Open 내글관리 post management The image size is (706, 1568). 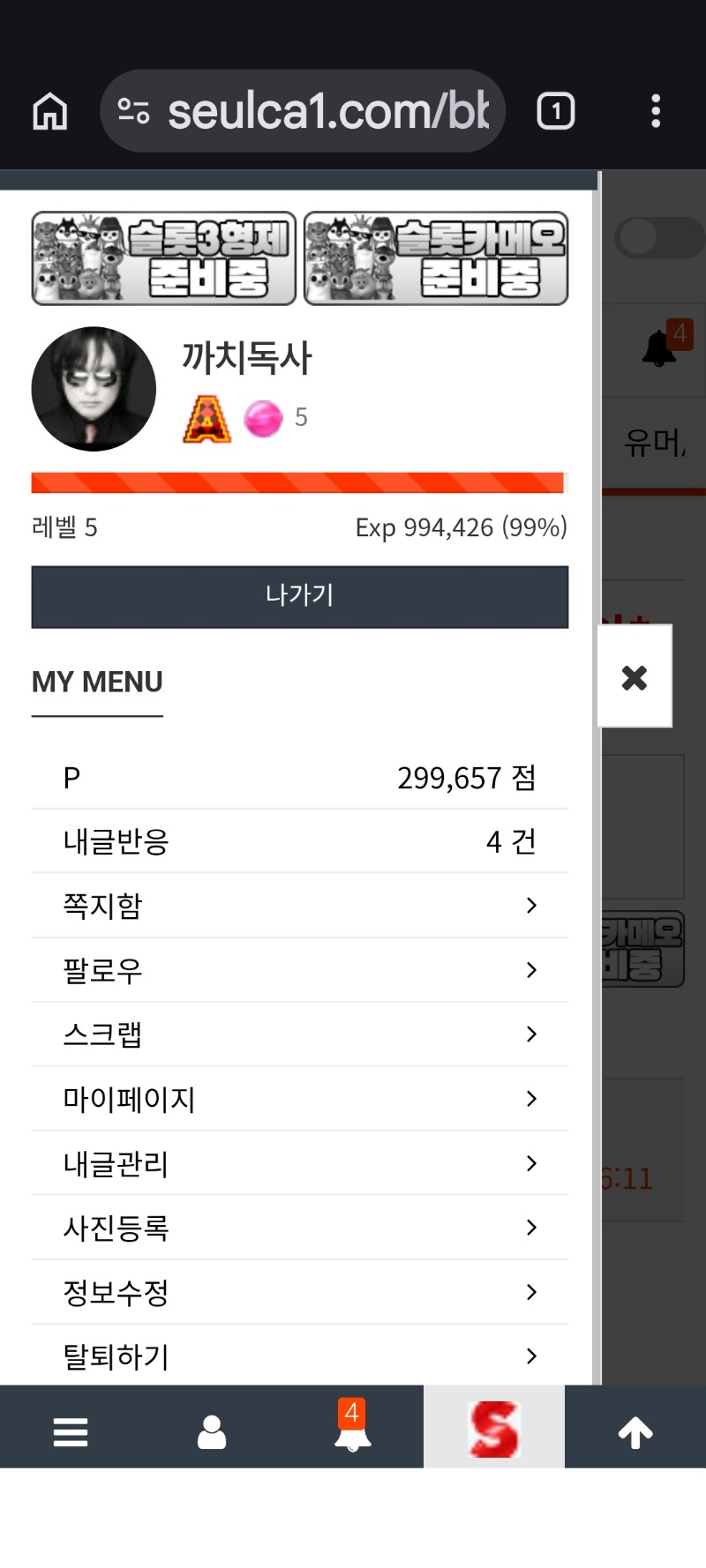(x=299, y=1163)
